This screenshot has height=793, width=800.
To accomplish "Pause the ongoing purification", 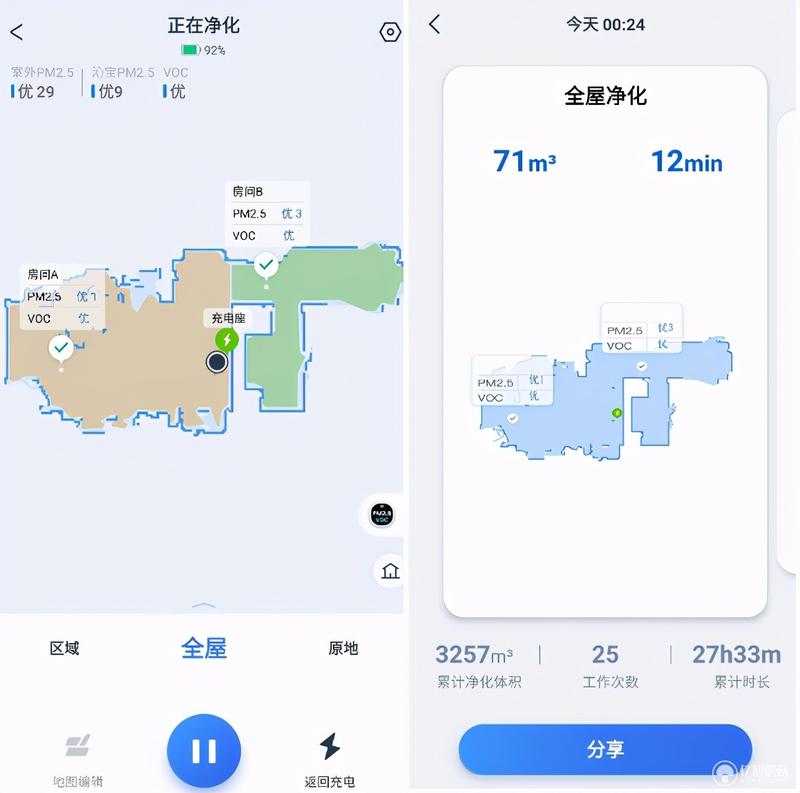I will click(203, 751).
